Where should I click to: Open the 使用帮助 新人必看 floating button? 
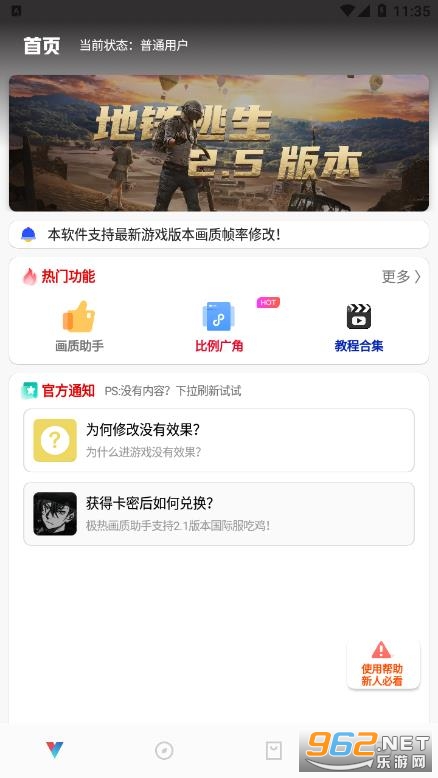click(x=383, y=664)
